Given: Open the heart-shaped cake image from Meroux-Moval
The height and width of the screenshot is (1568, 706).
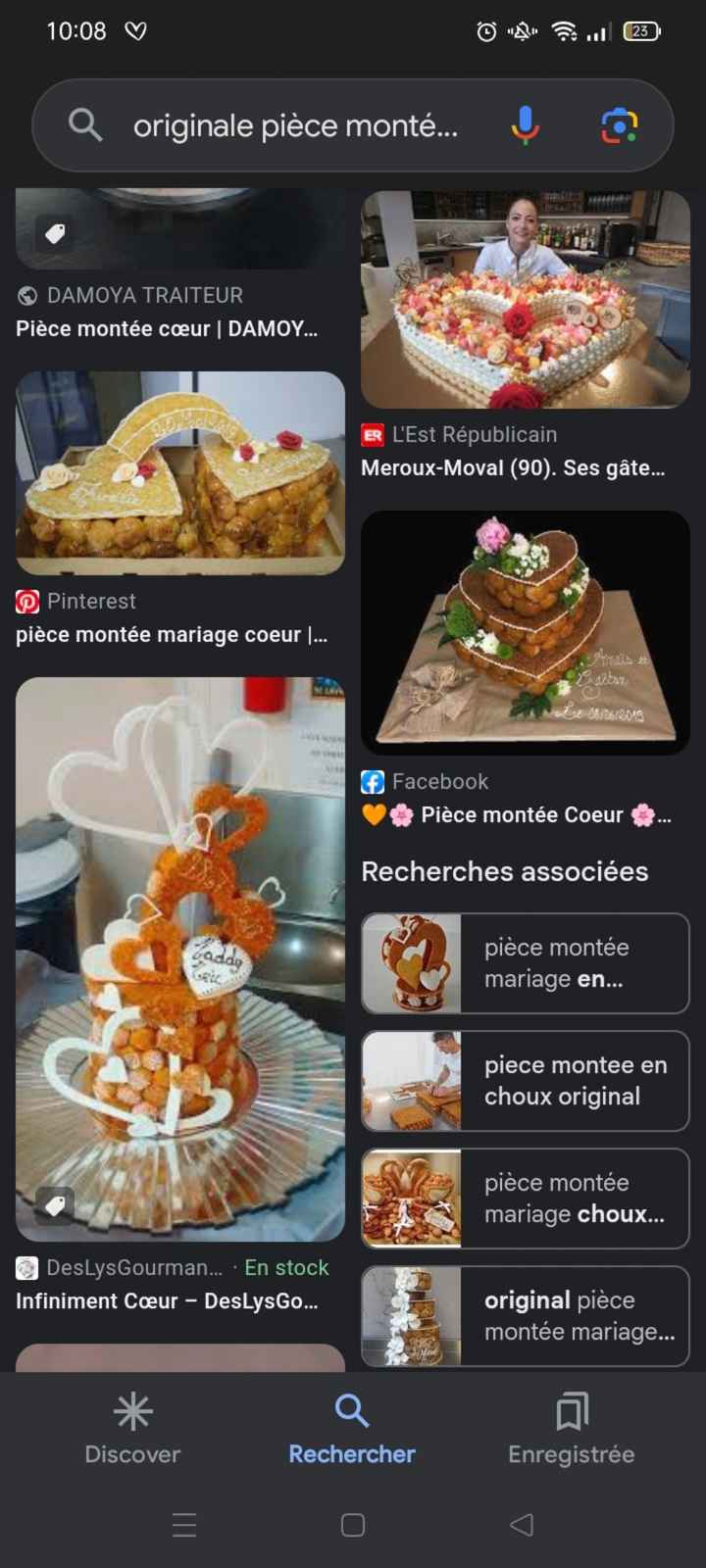Looking at the screenshot, I should pos(526,299).
